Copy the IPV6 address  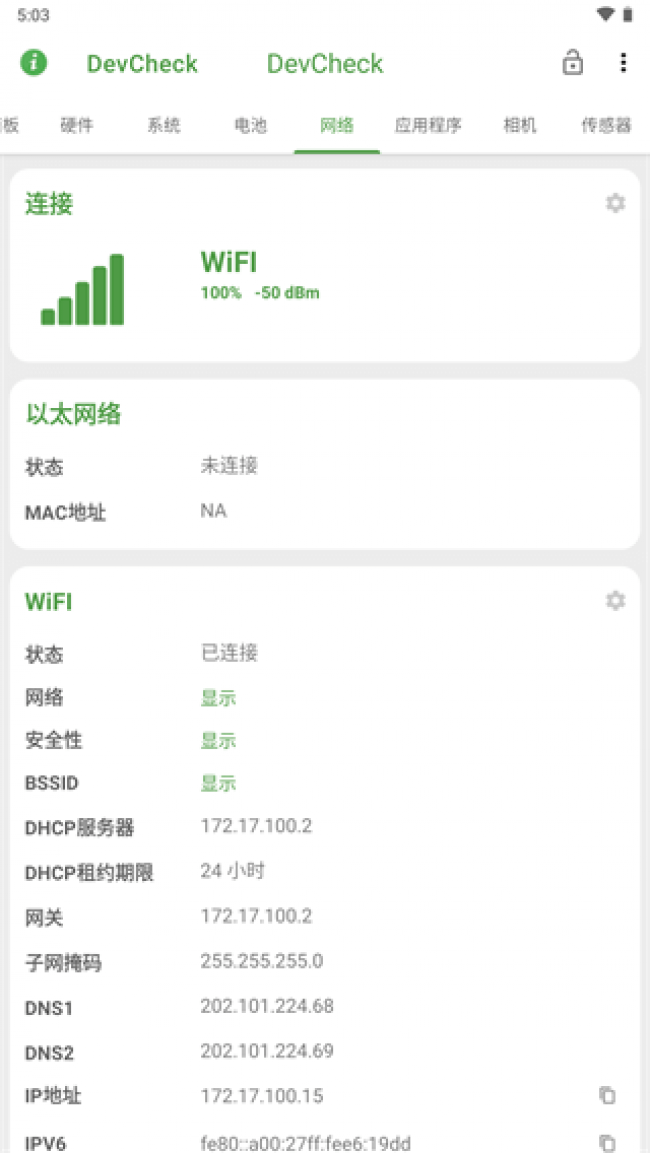pyautogui.click(x=607, y=1142)
